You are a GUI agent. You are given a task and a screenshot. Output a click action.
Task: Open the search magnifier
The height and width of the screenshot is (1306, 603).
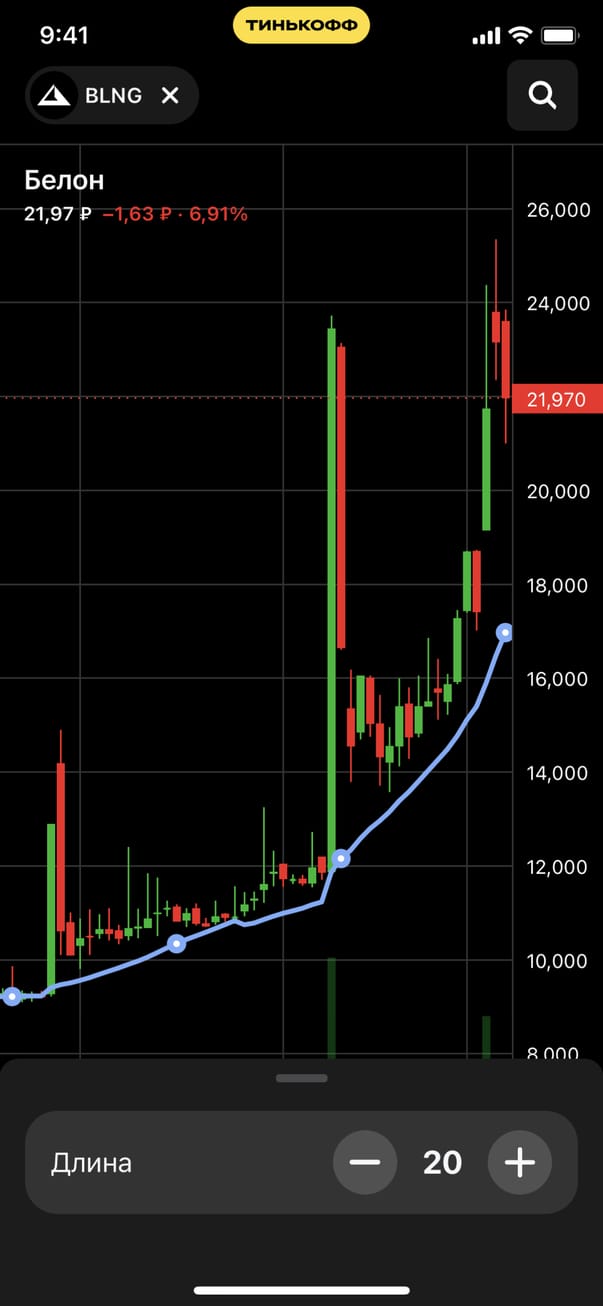click(542, 95)
